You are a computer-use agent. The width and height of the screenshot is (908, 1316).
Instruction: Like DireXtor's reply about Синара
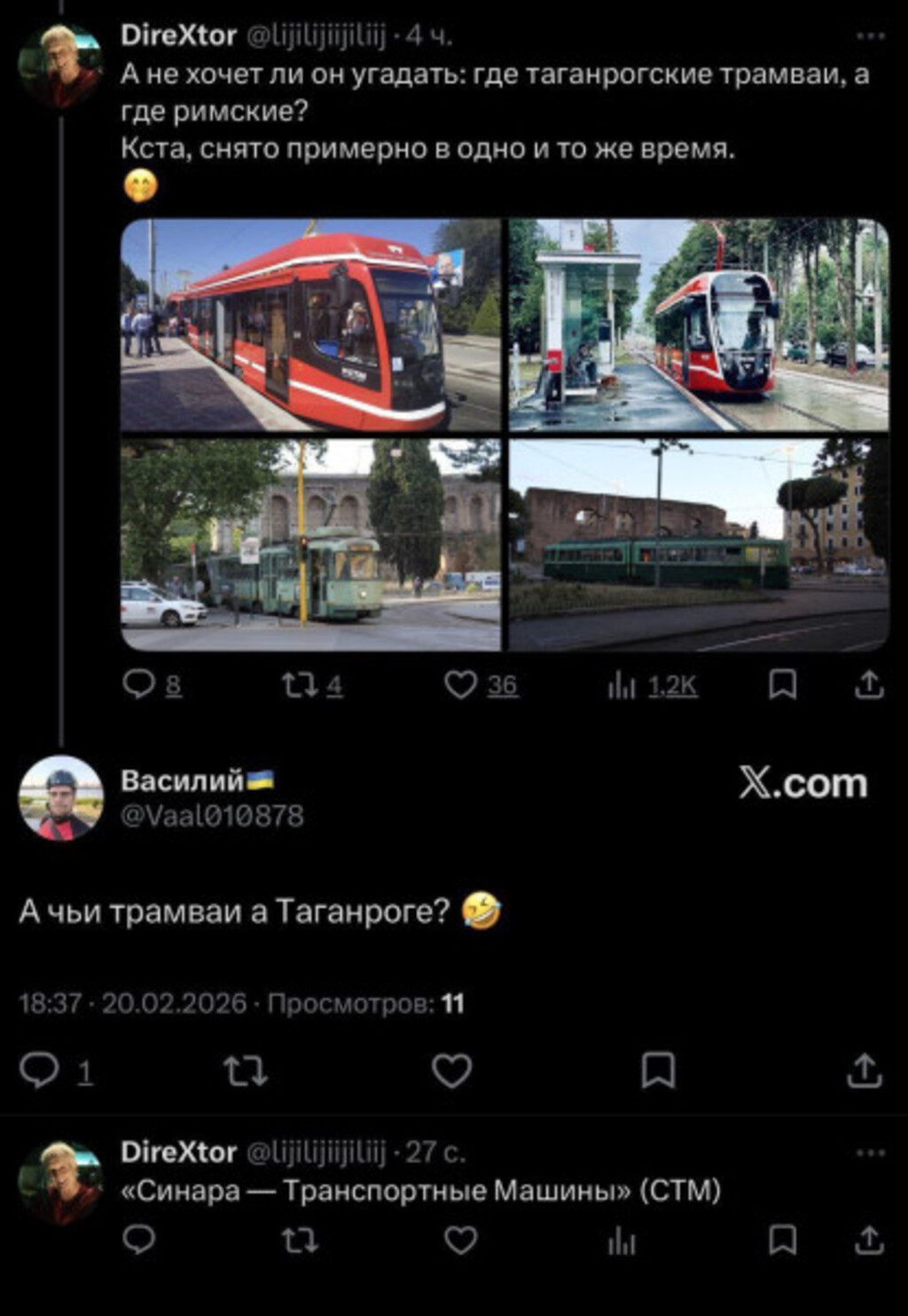460,1240
